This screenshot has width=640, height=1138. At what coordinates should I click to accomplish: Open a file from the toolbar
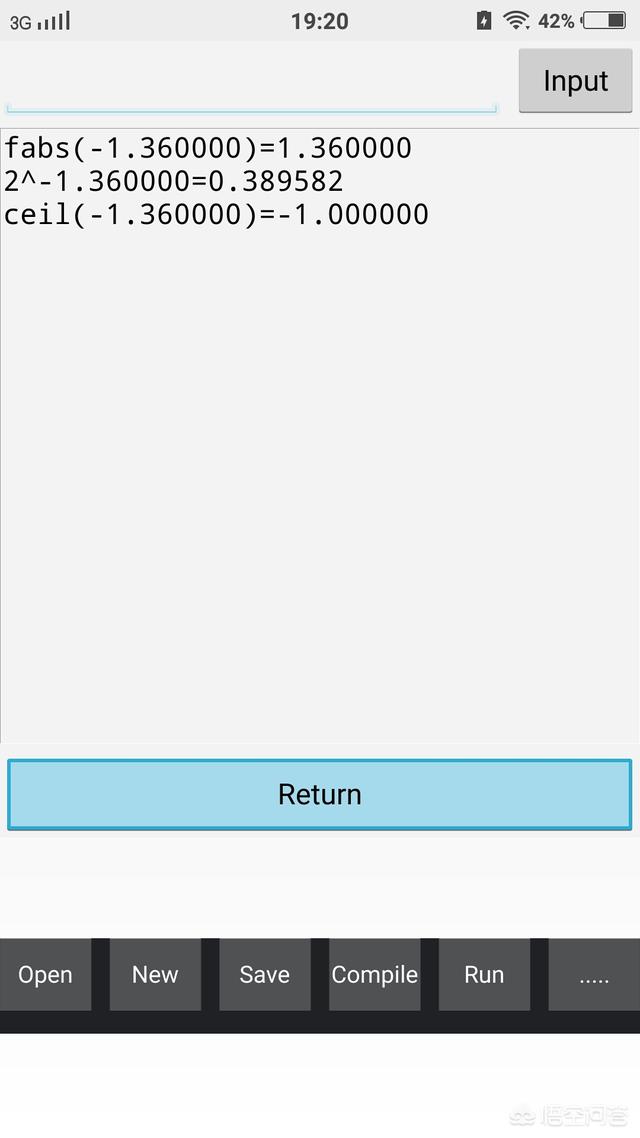coord(46,974)
